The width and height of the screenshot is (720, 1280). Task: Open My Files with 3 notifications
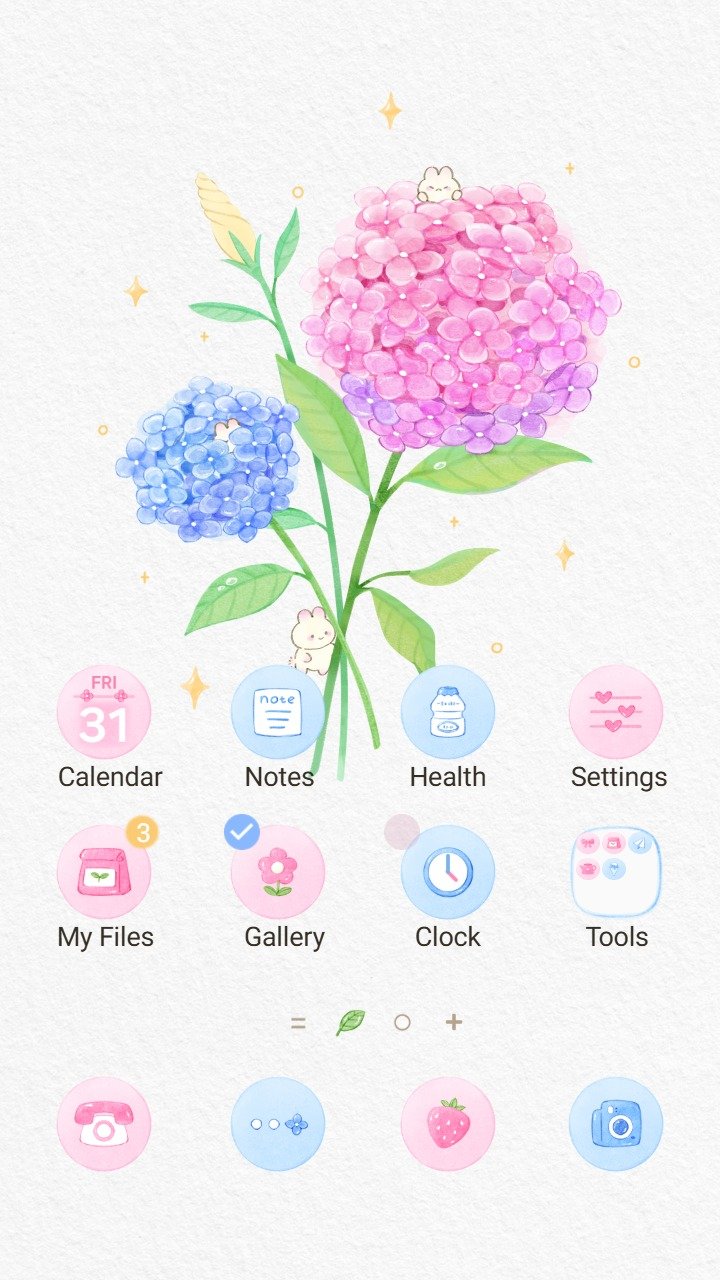click(104, 873)
